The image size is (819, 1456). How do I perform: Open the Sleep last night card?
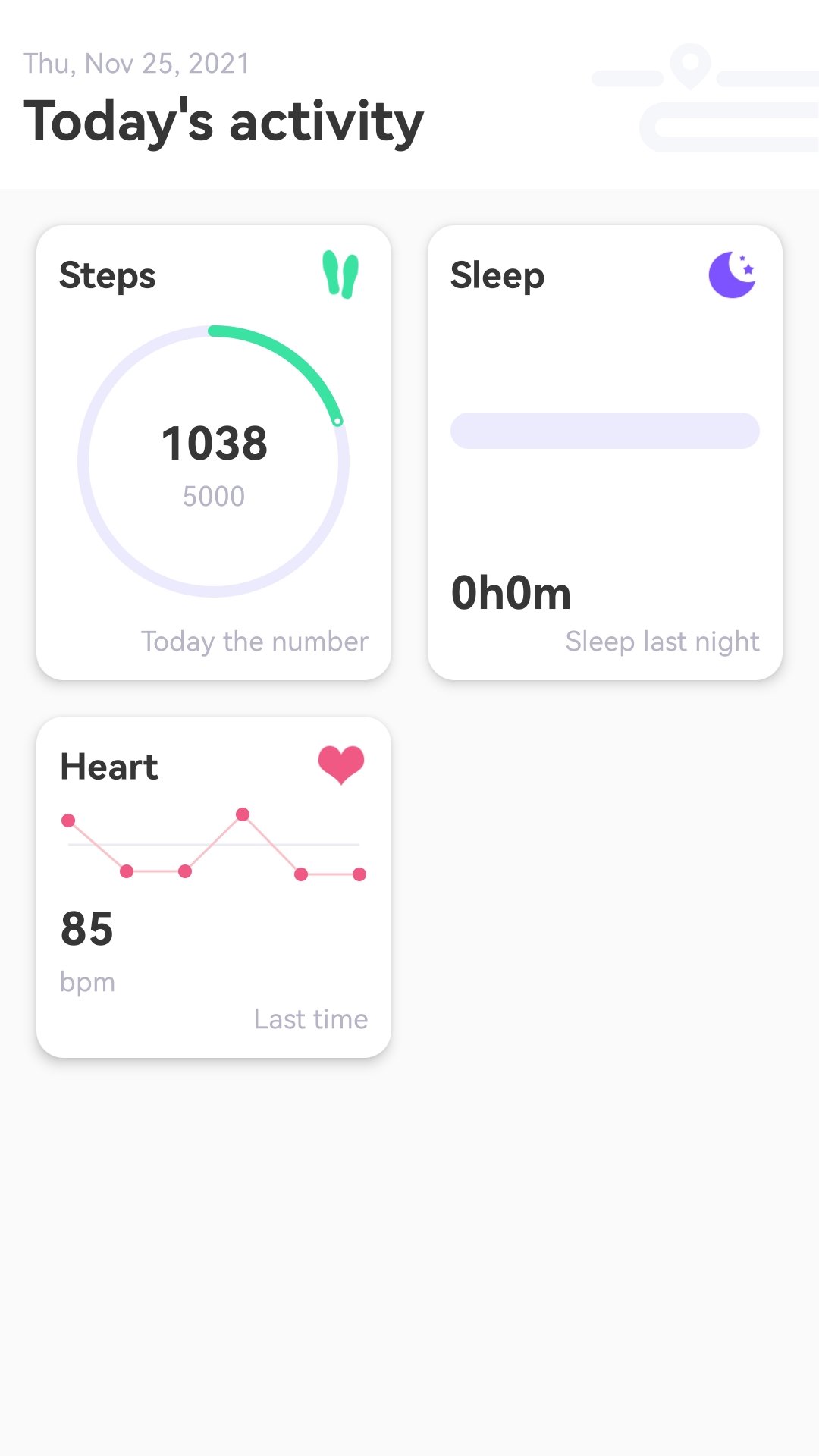pyautogui.click(x=604, y=453)
